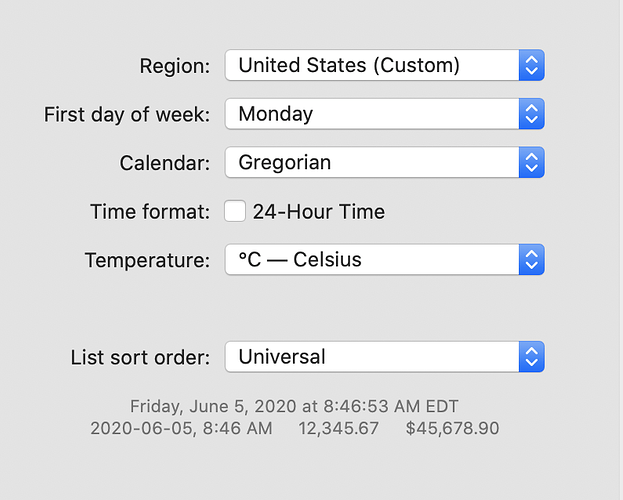This screenshot has width=623, height=500.
Task: Expand the List sort order dropdown
Action: [384, 356]
